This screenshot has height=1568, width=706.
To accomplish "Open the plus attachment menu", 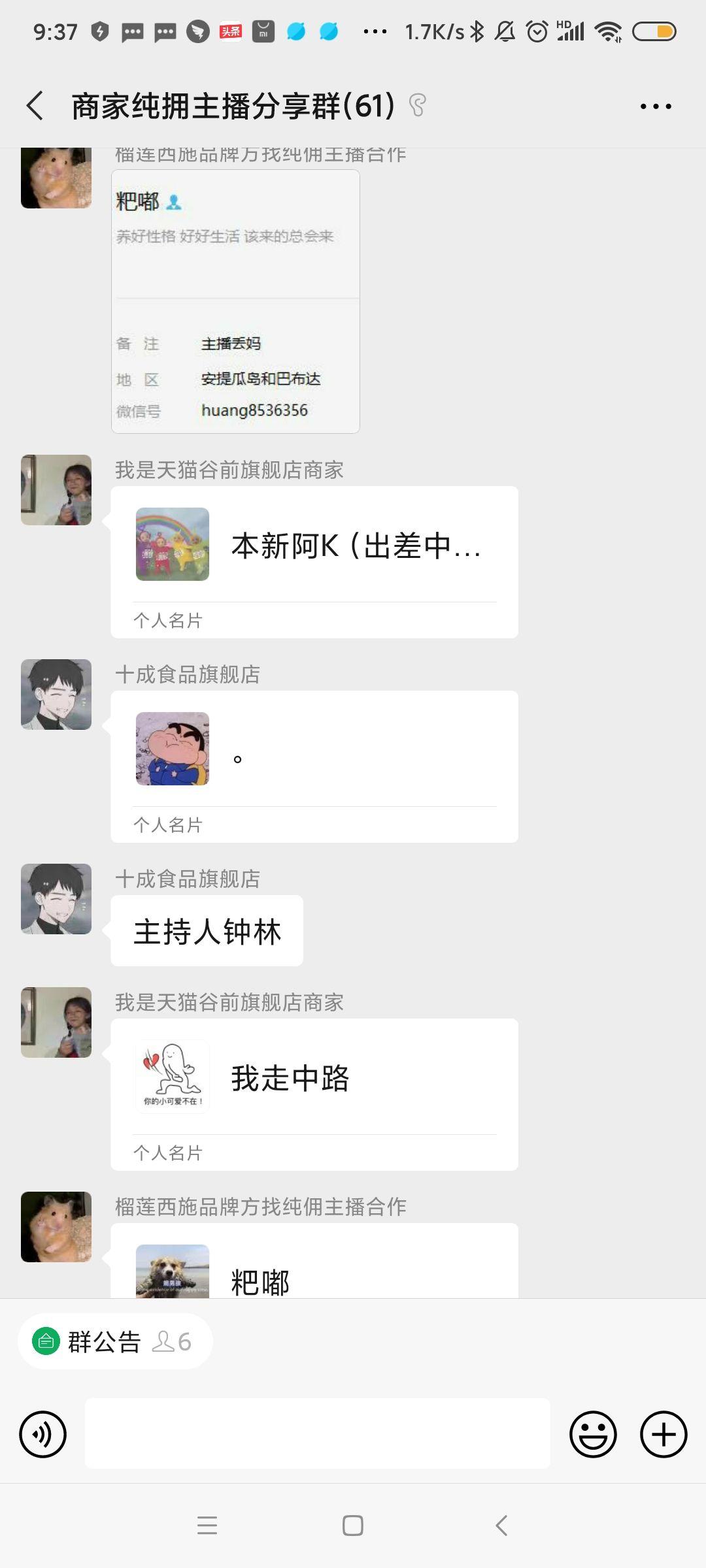I will [663, 1435].
